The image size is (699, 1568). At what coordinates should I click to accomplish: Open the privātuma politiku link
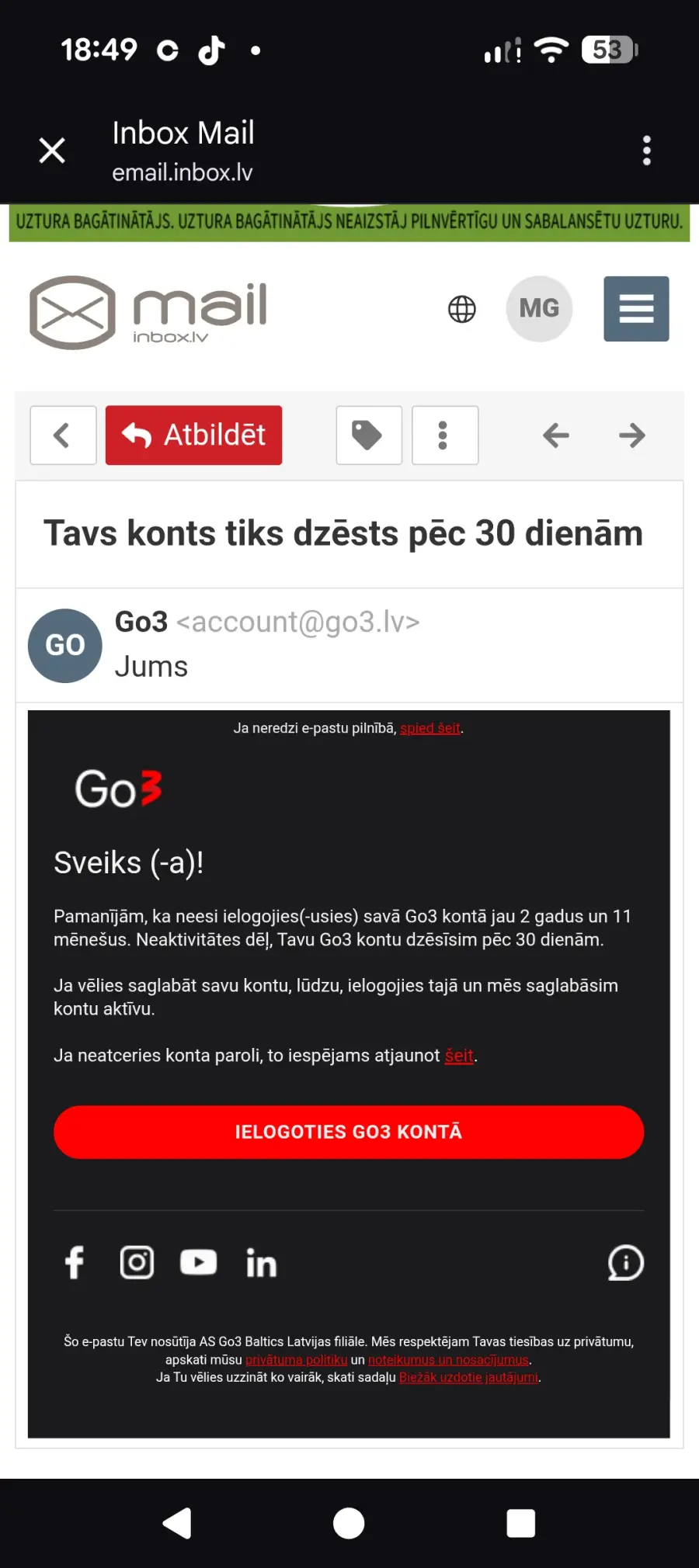click(x=296, y=1360)
